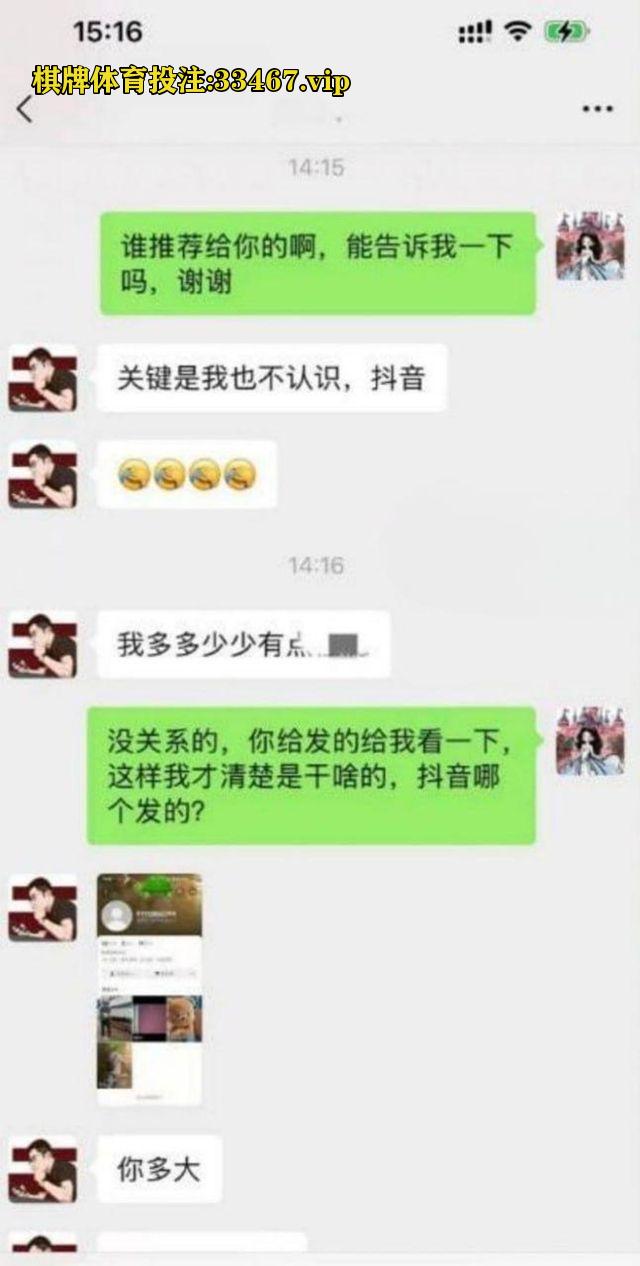View the contact's avatar beside "你多大"

click(43, 1169)
